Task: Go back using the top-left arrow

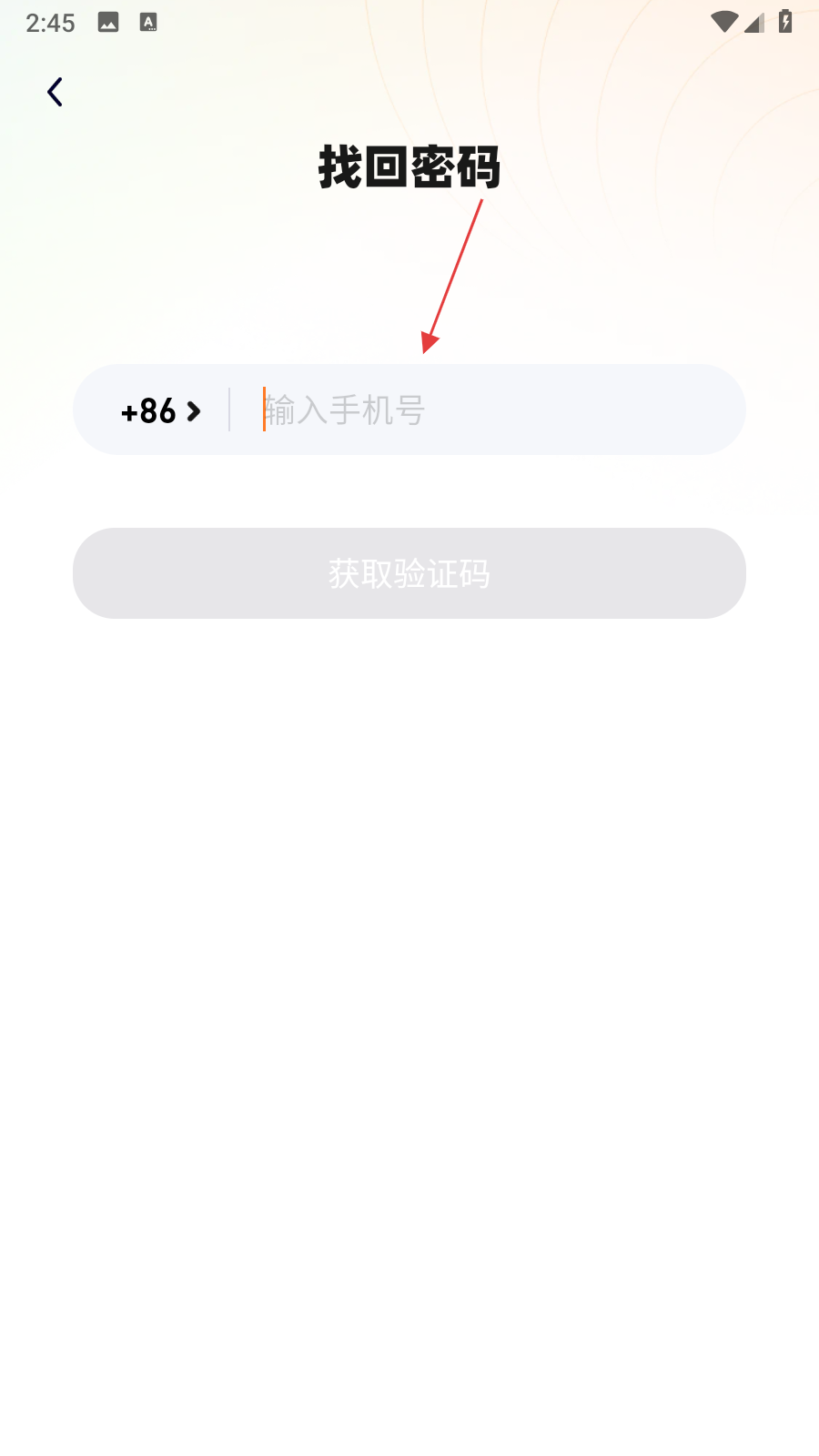Action: 55,92
